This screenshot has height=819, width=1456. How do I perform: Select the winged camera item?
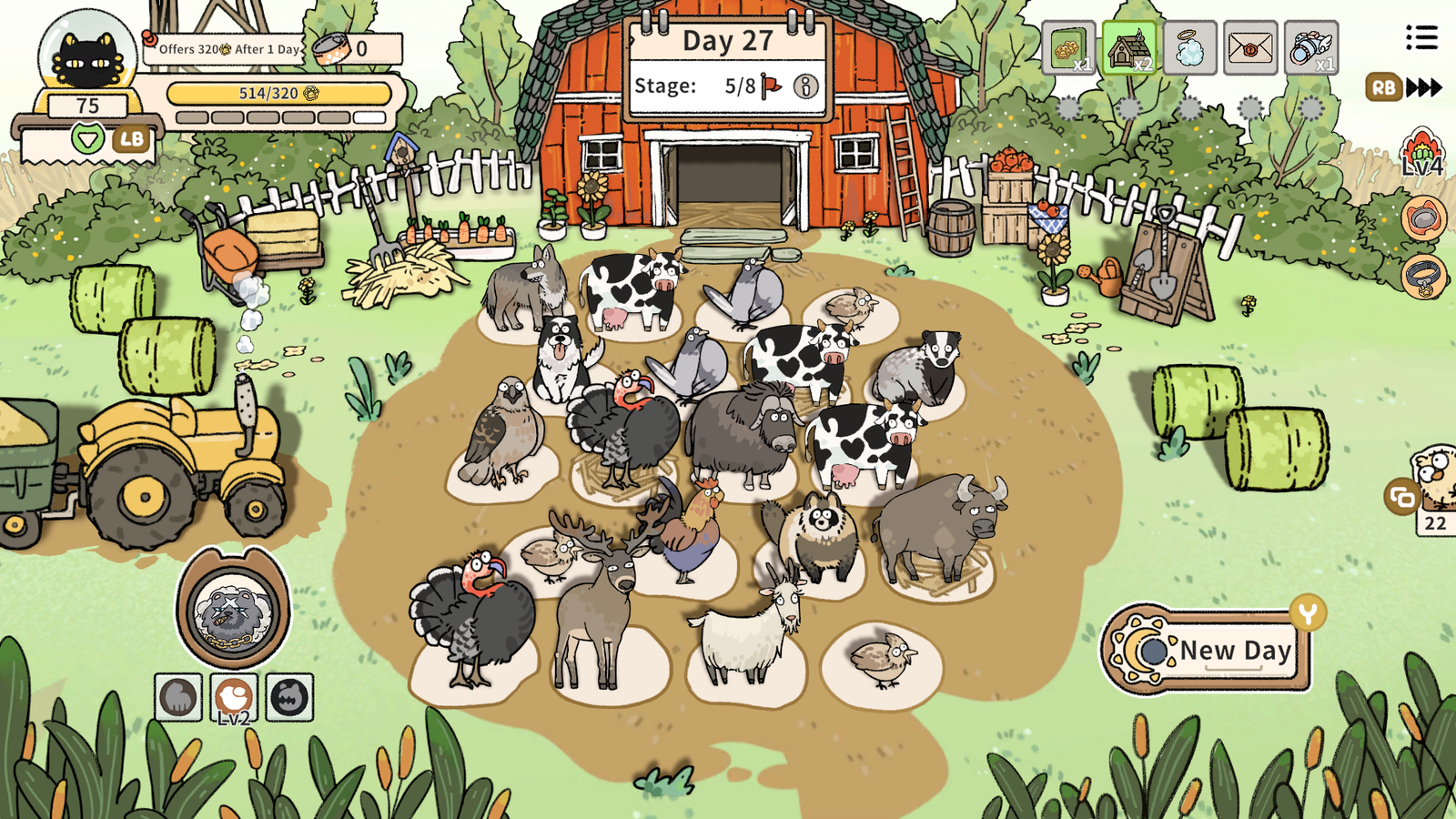pos(1311,47)
